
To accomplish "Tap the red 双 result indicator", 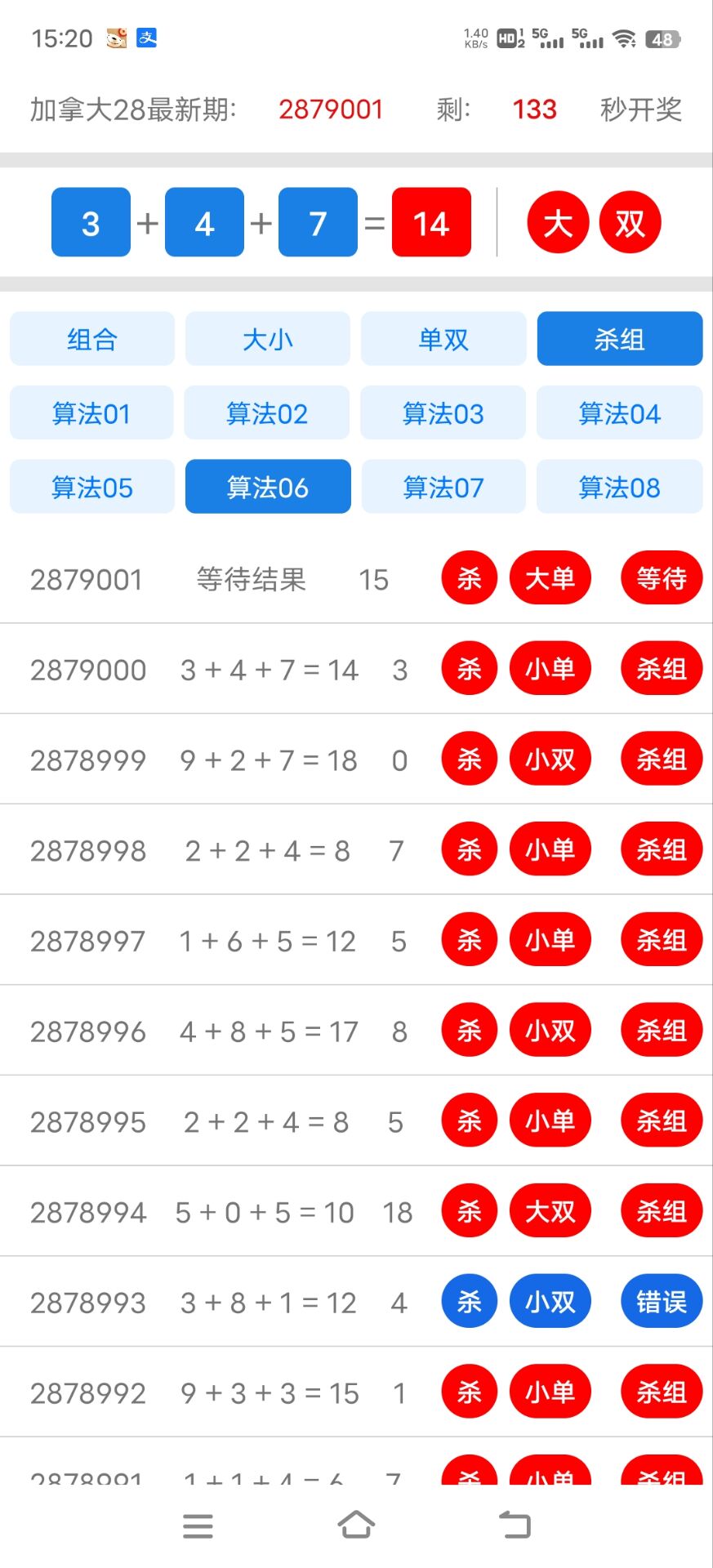I will point(630,221).
